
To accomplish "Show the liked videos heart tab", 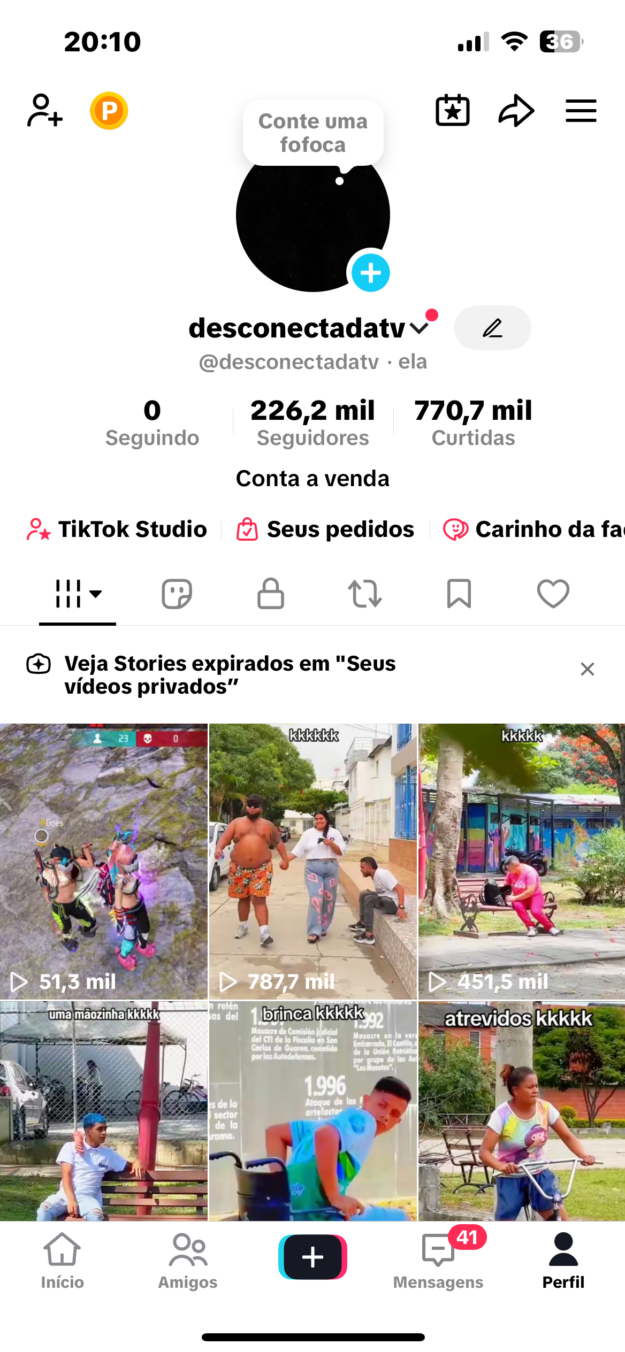I will click(552, 594).
